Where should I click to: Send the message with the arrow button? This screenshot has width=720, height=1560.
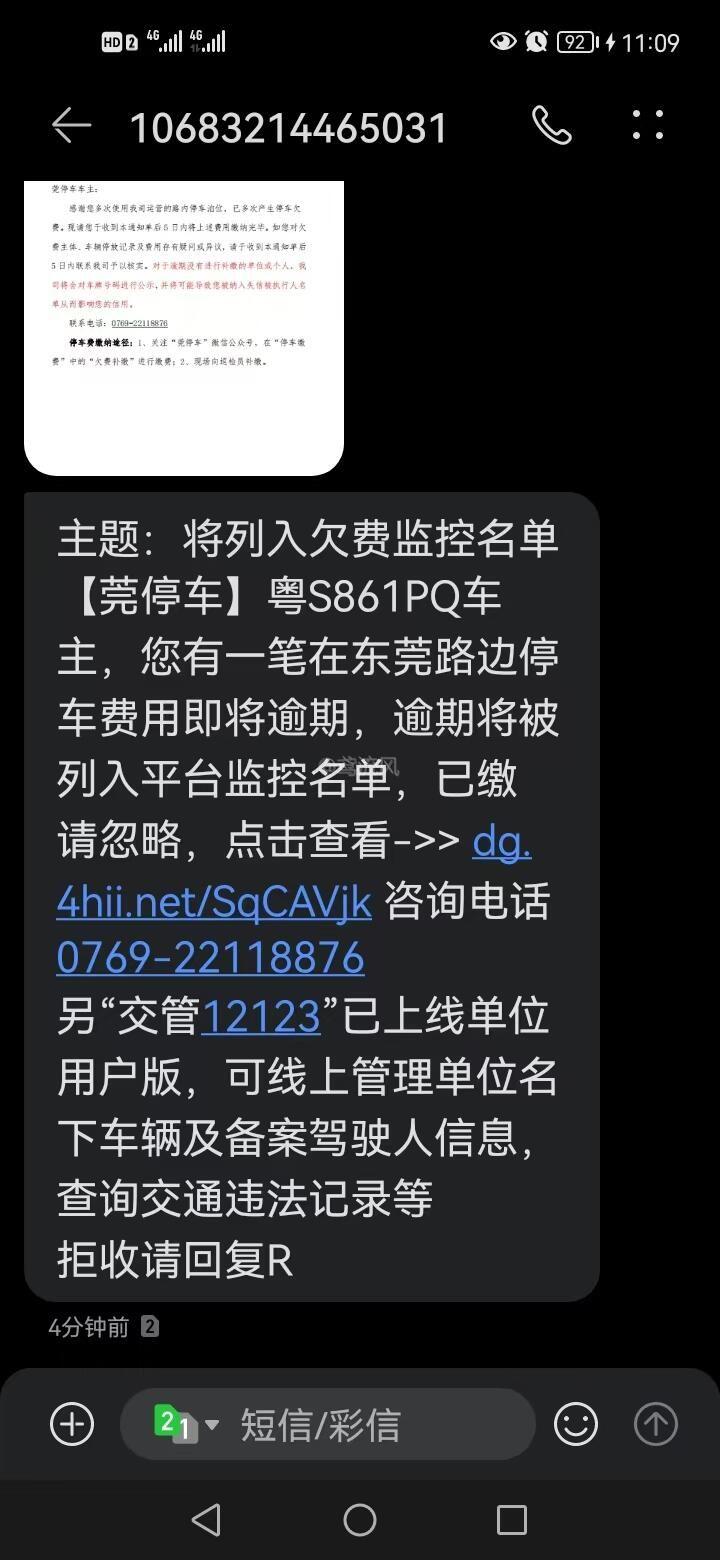click(656, 1424)
